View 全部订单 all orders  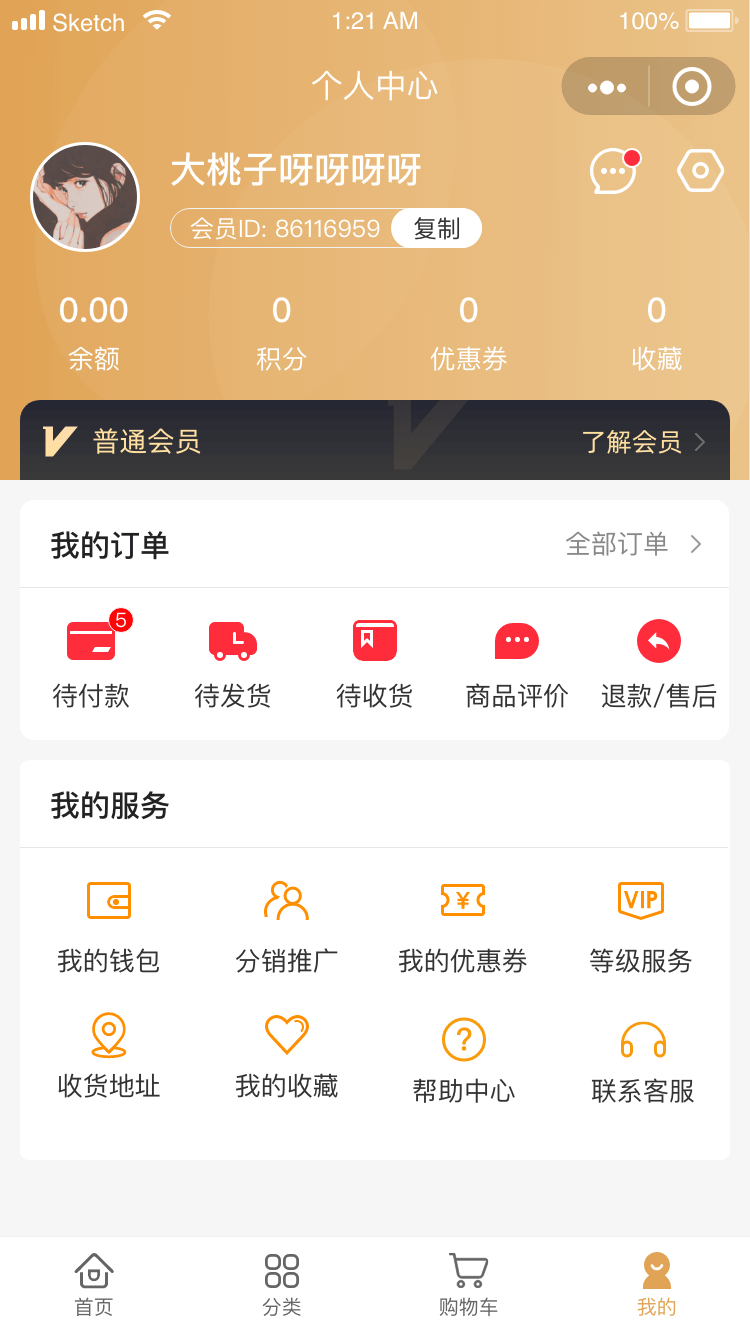click(x=633, y=544)
